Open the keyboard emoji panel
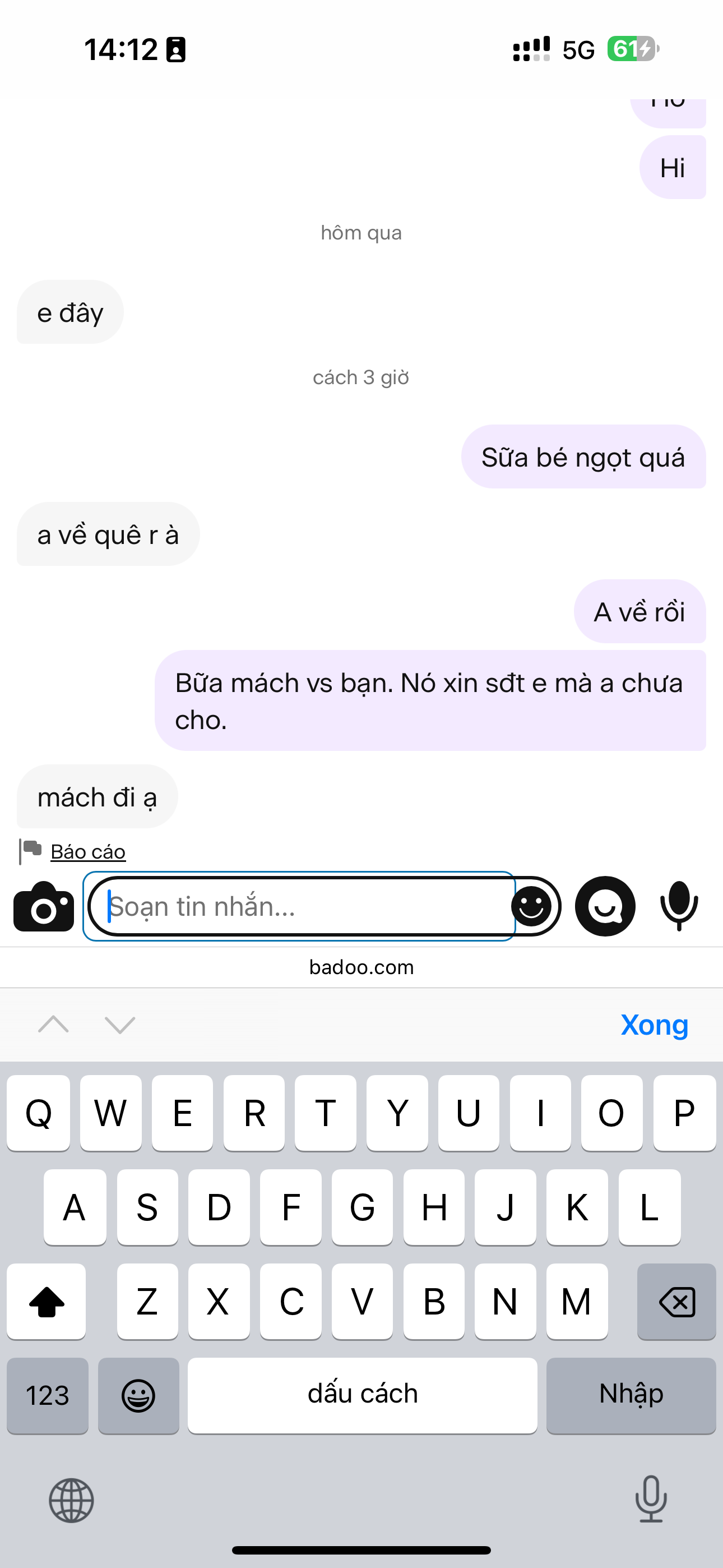Screen dimensions: 723x1568 tap(138, 1395)
